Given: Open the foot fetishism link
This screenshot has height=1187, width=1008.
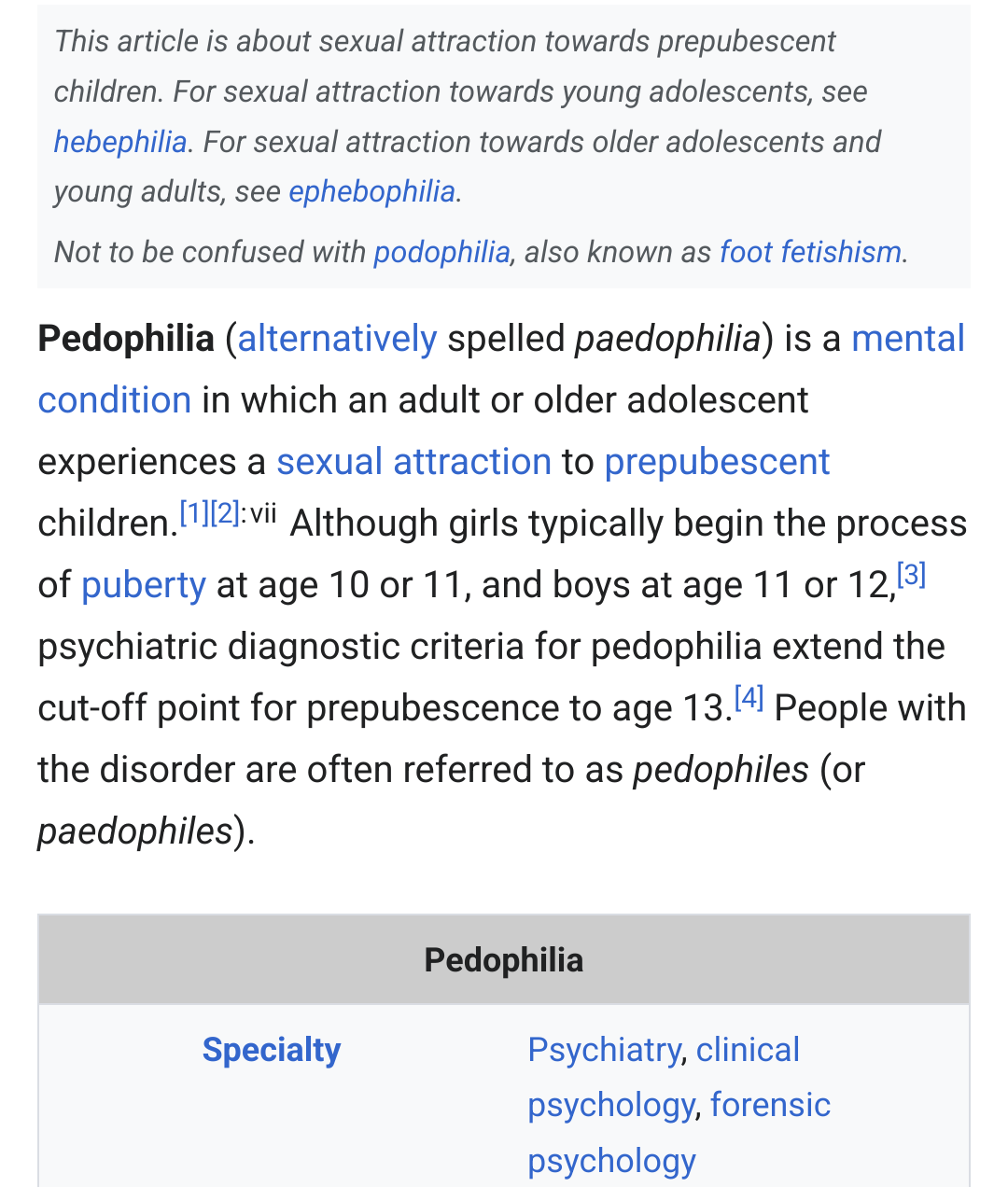Looking at the screenshot, I should pyautogui.click(x=810, y=252).
